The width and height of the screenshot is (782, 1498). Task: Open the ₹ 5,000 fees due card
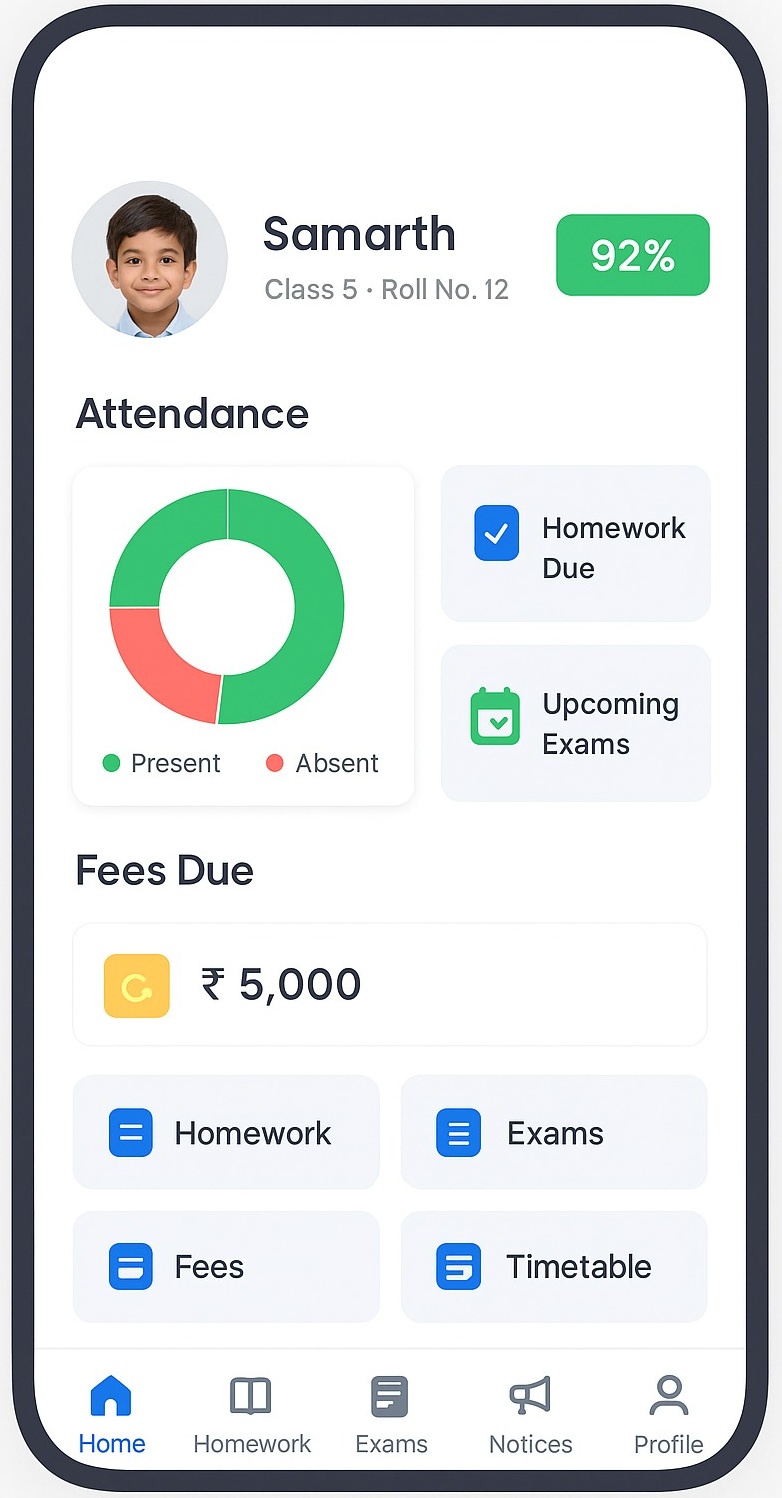[390, 984]
